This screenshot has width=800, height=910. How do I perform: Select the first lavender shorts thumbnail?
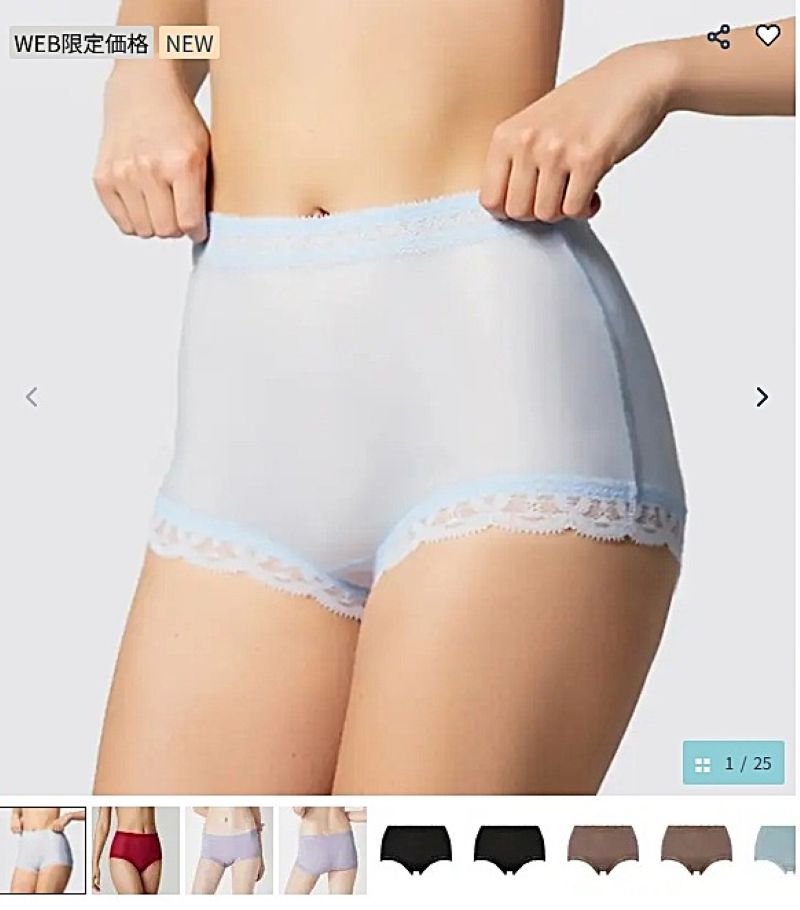[229, 850]
